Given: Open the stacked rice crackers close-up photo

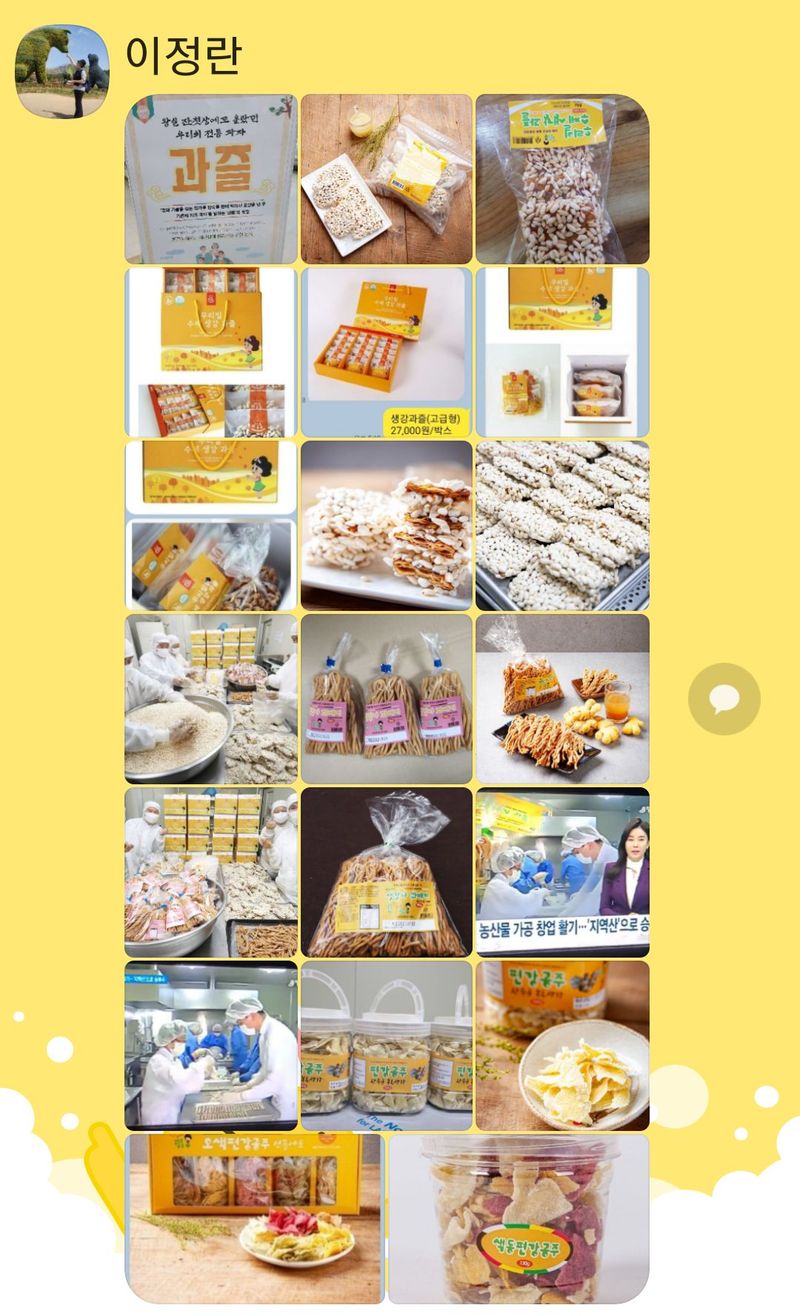Looking at the screenshot, I should pyautogui.click(x=386, y=525).
